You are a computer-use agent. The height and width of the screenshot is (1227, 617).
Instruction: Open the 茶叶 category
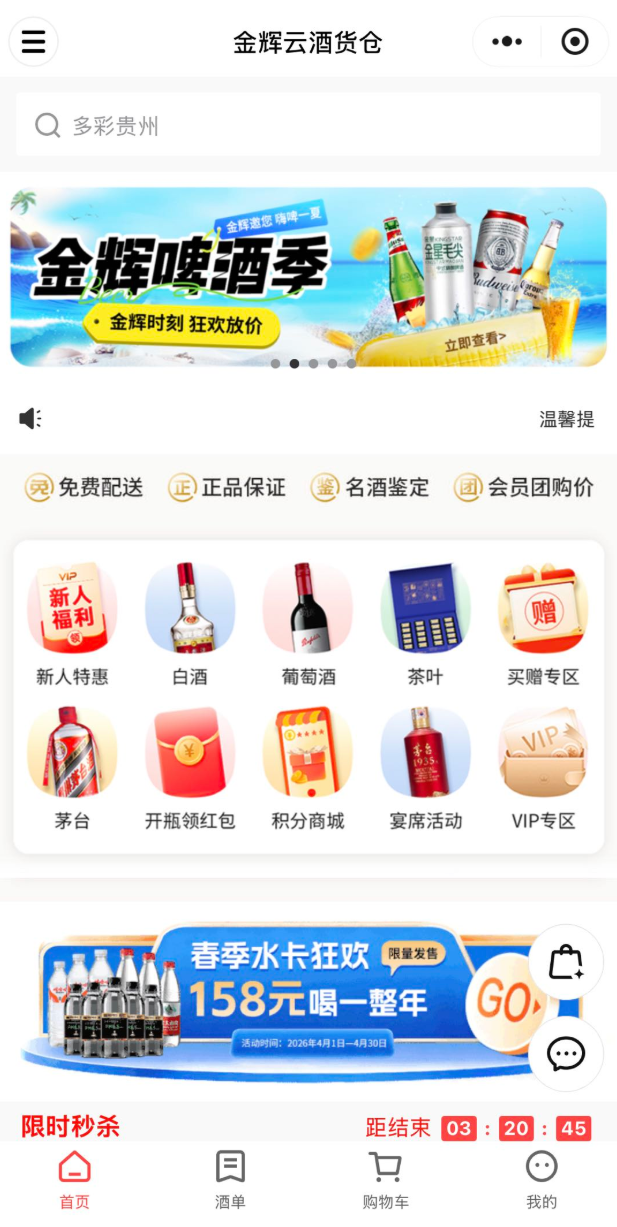tap(425, 624)
